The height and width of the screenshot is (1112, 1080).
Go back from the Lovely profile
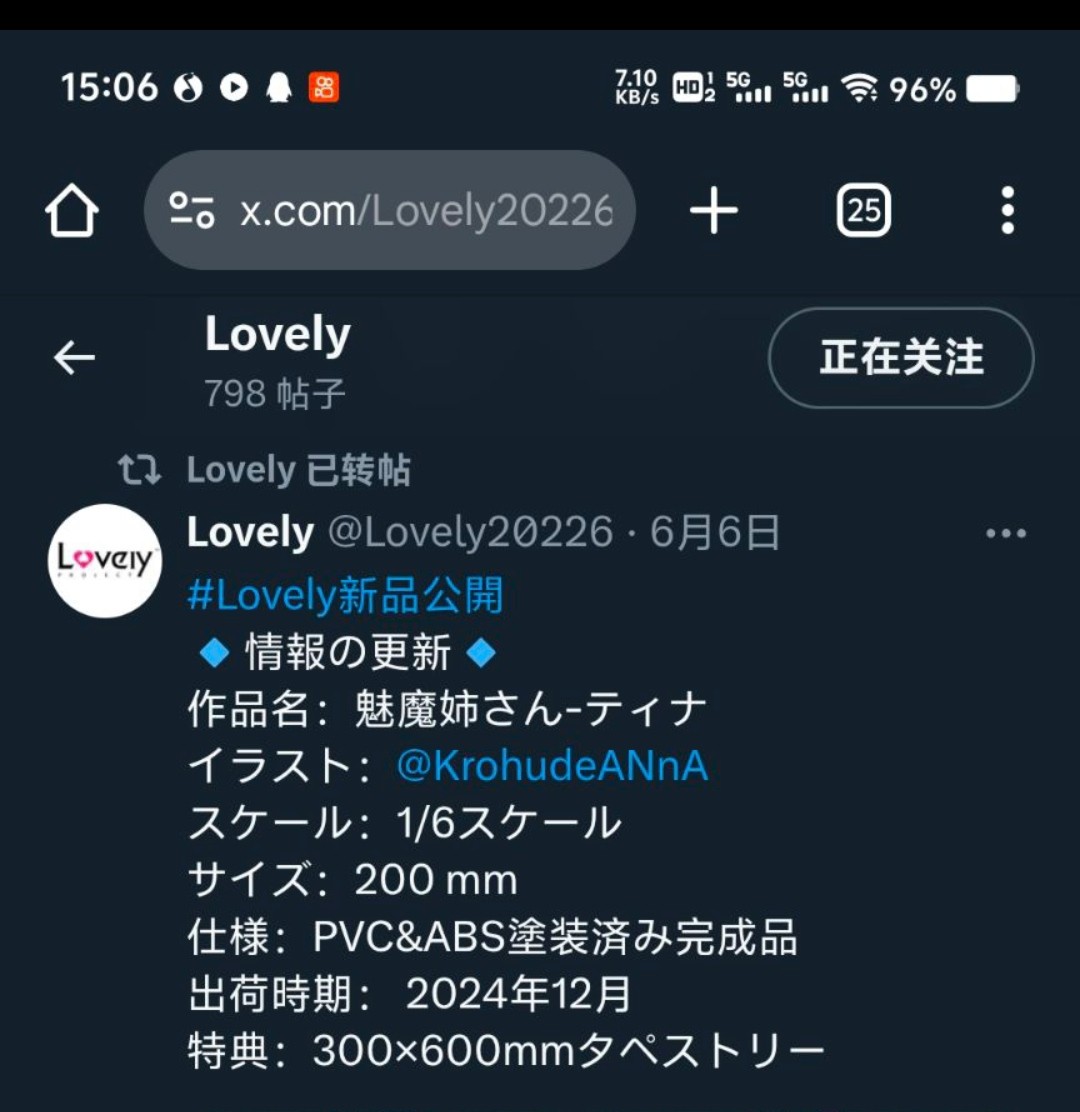tap(74, 357)
